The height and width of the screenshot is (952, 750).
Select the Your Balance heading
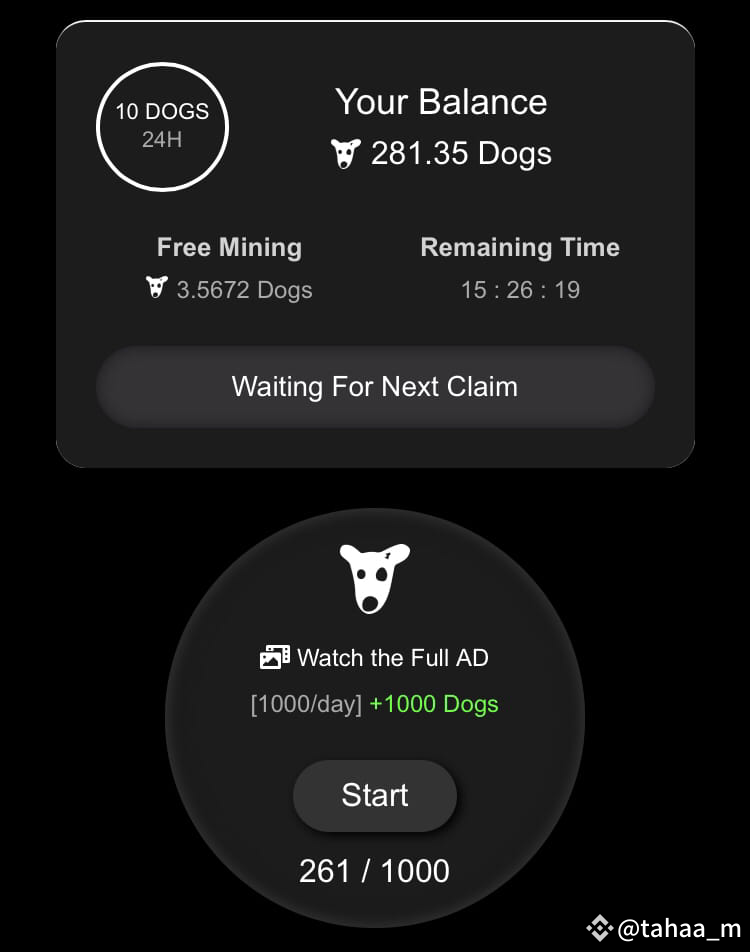coord(441,102)
